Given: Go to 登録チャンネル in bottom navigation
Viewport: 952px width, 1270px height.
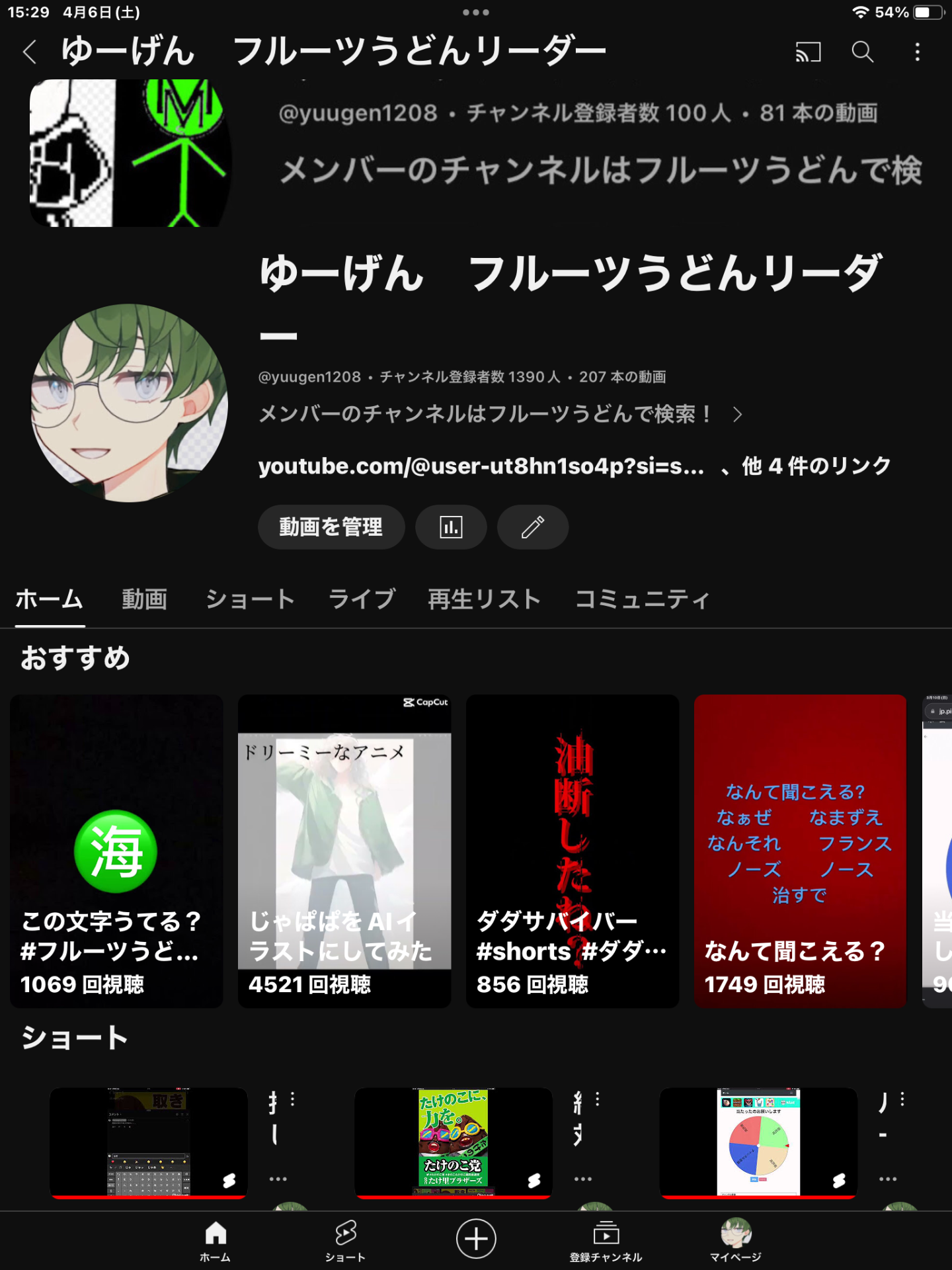Looking at the screenshot, I should point(606,1241).
